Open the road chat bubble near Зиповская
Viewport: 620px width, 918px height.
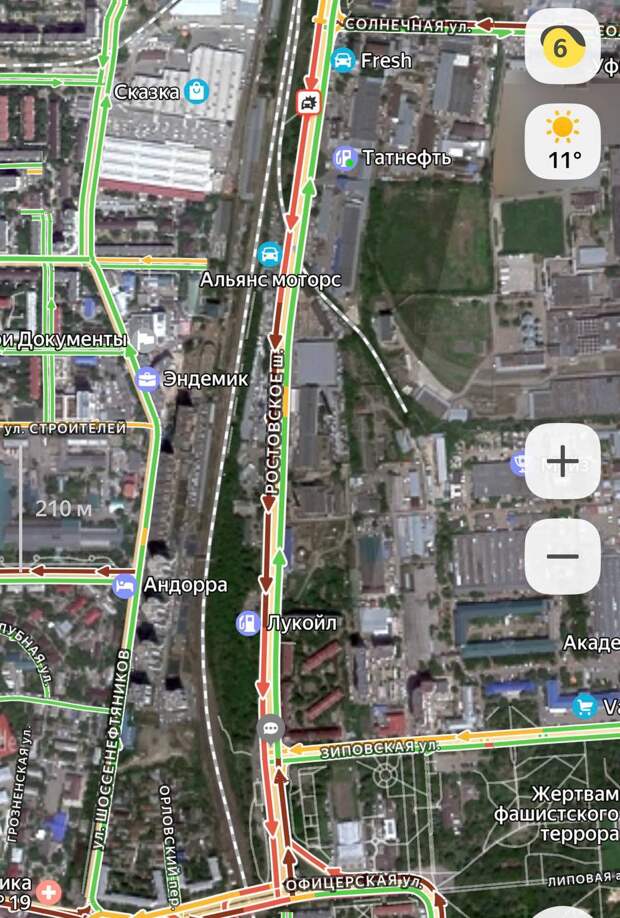(x=270, y=728)
